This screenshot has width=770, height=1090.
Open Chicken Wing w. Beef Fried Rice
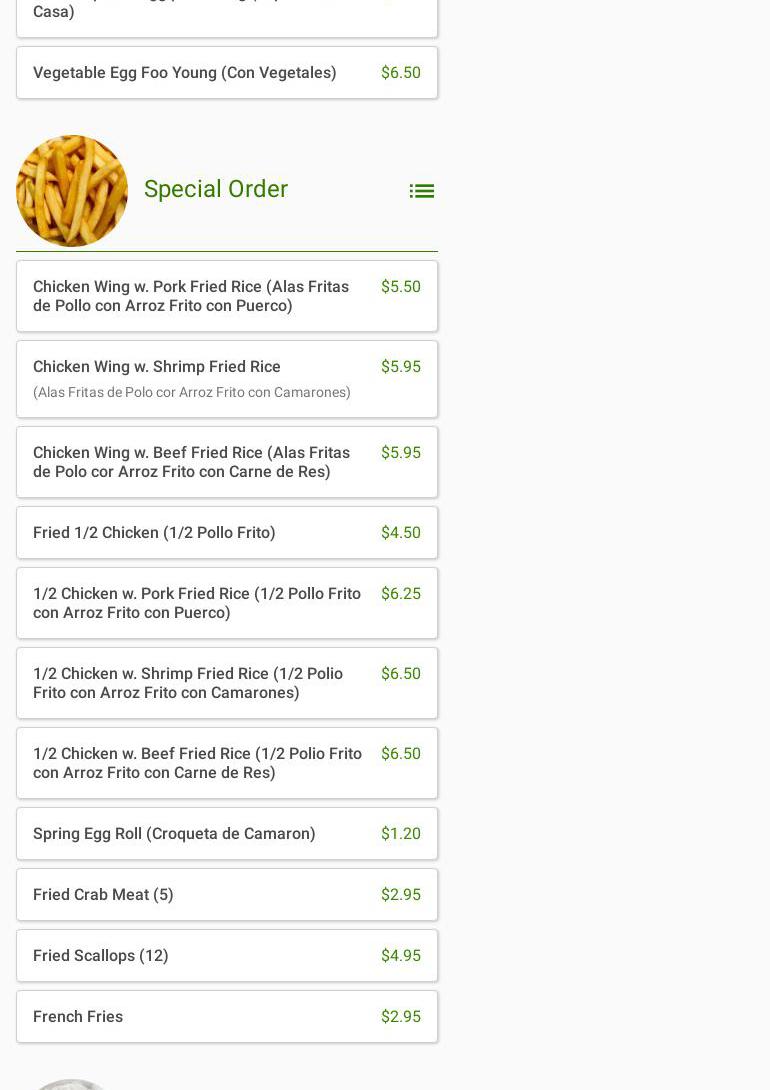(227, 462)
